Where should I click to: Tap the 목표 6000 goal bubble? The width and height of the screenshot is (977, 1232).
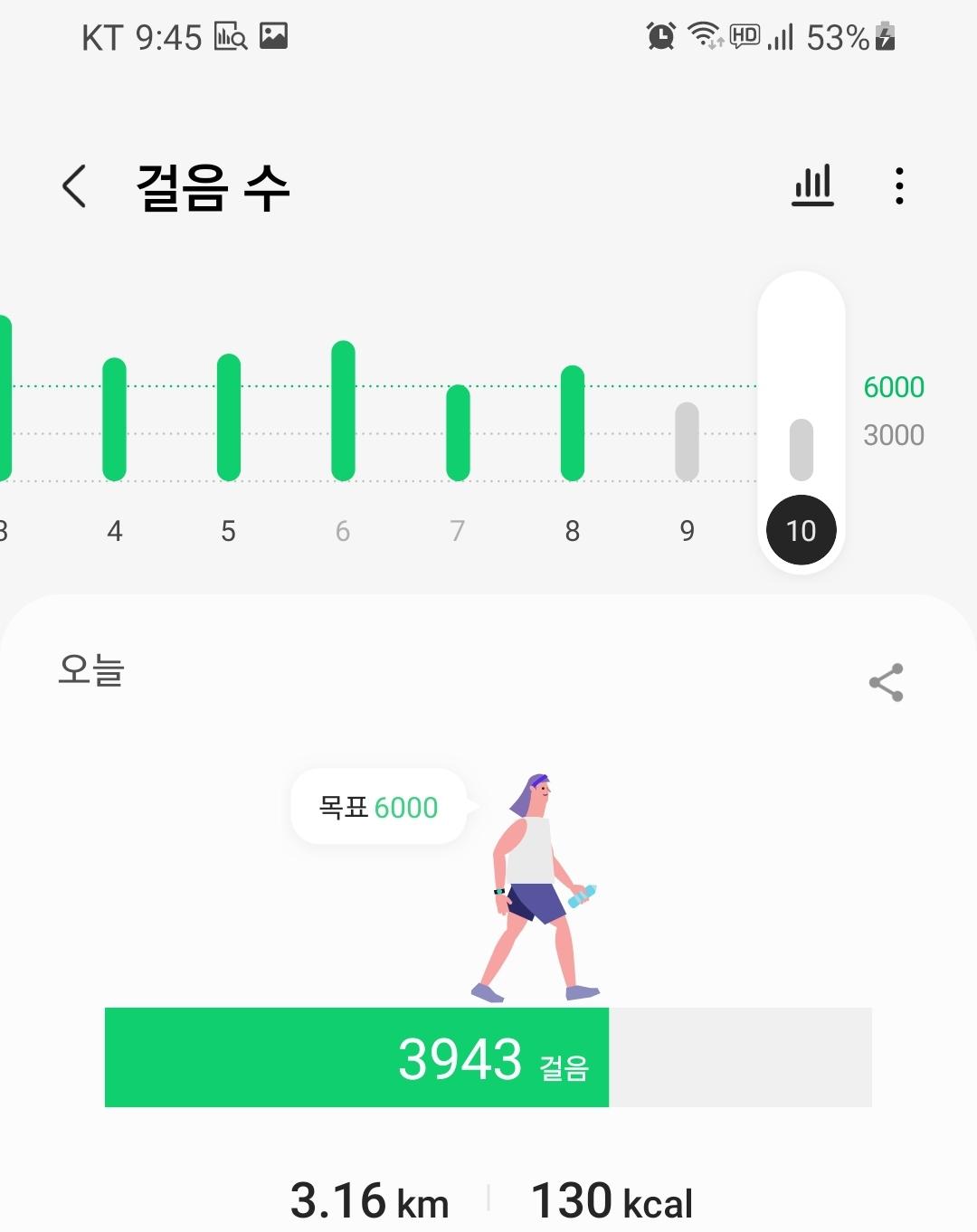tap(378, 807)
